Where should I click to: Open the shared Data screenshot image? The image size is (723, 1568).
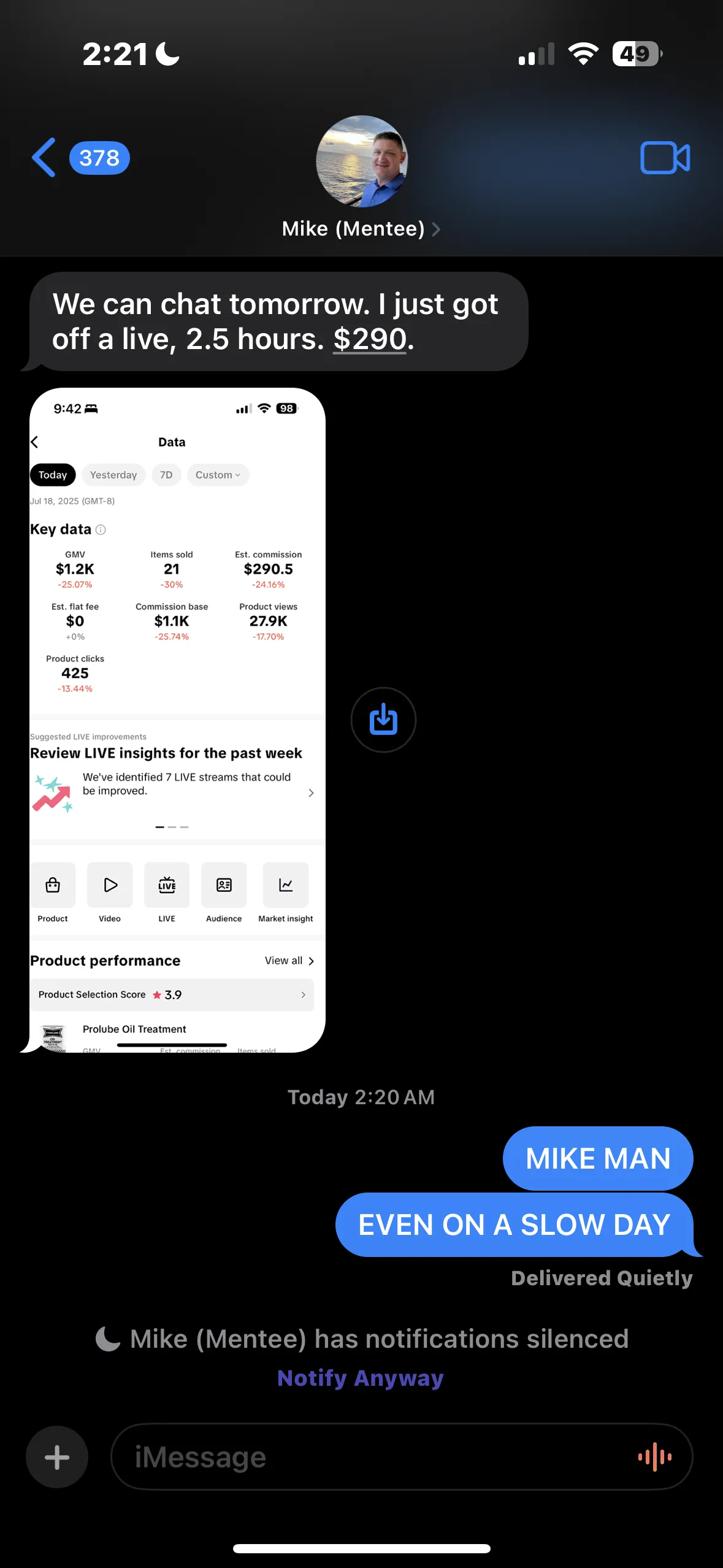point(177,720)
